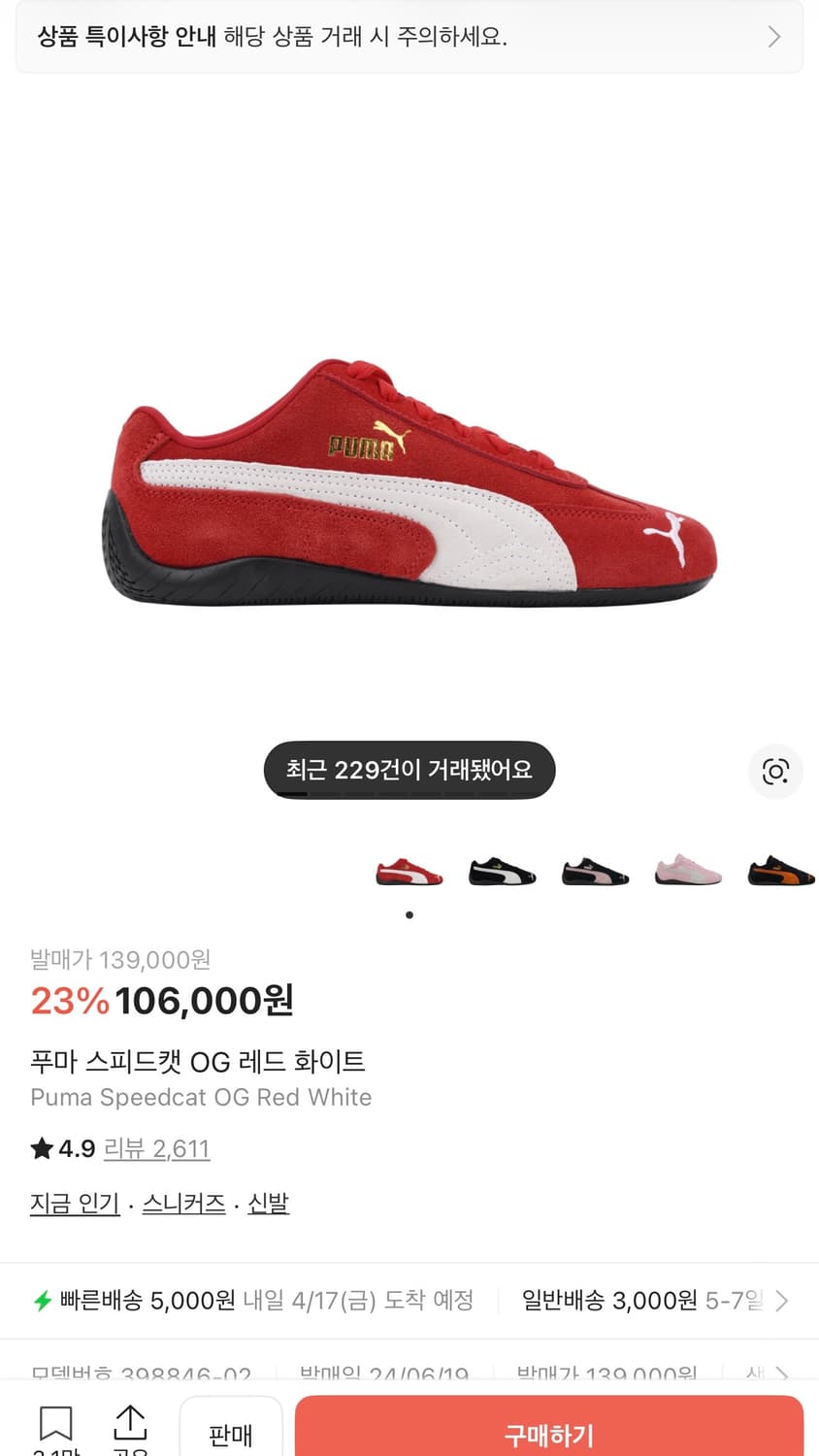Open the 신발 category link
This screenshot has height=1456, width=819.
pyautogui.click(x=268, y=1203)
